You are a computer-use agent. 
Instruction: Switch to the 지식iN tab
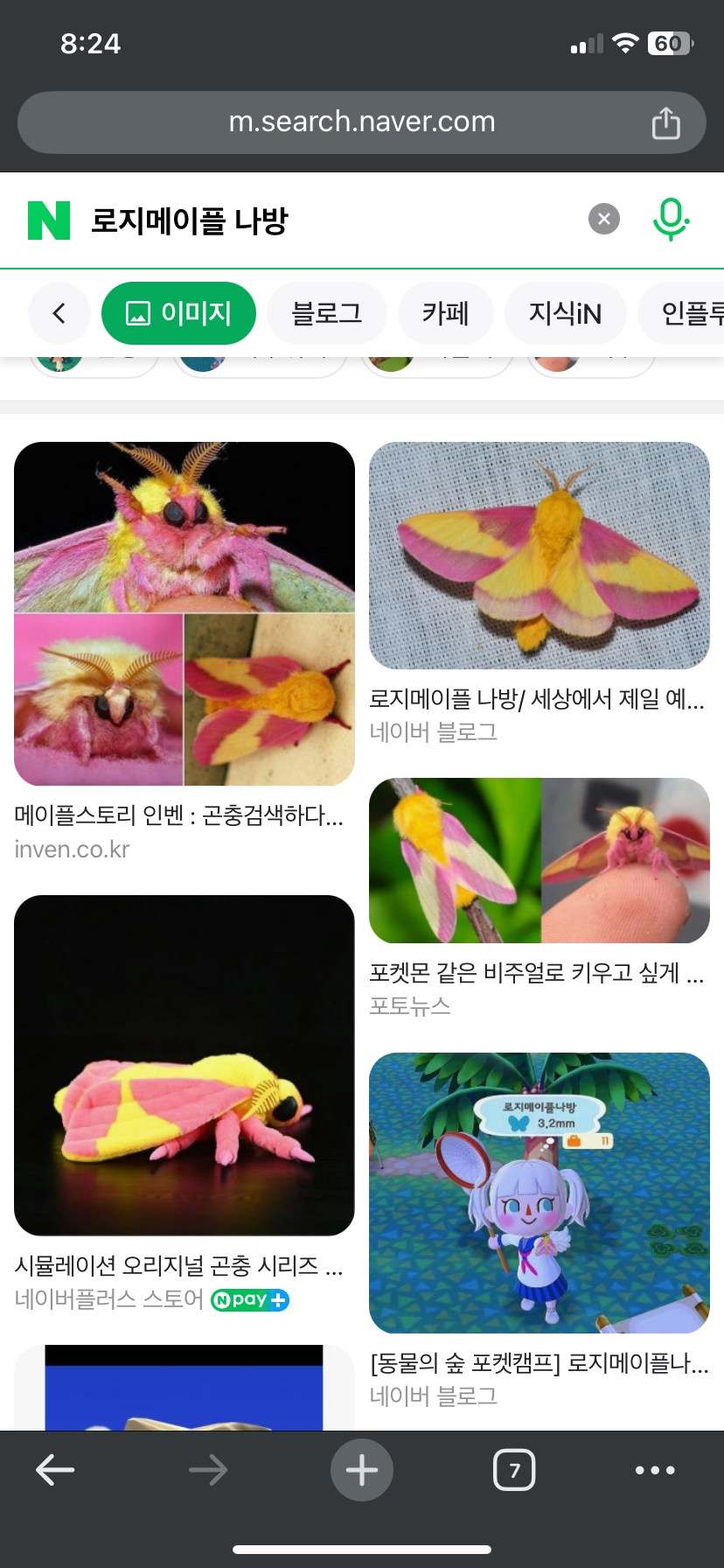pyautogui.click(x=566, y=313)
